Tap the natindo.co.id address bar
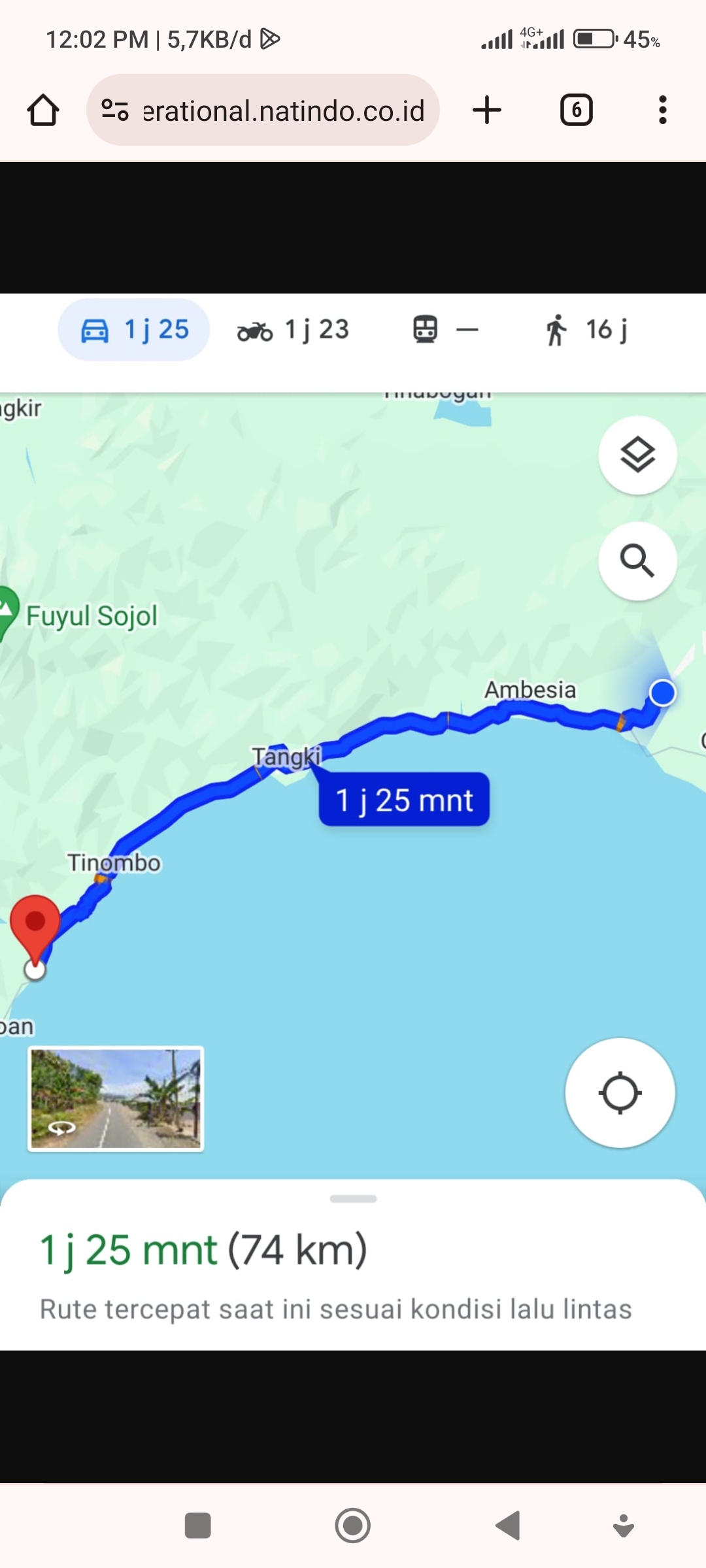Screen dimensions: 706x1568 (x=263, y=110)
